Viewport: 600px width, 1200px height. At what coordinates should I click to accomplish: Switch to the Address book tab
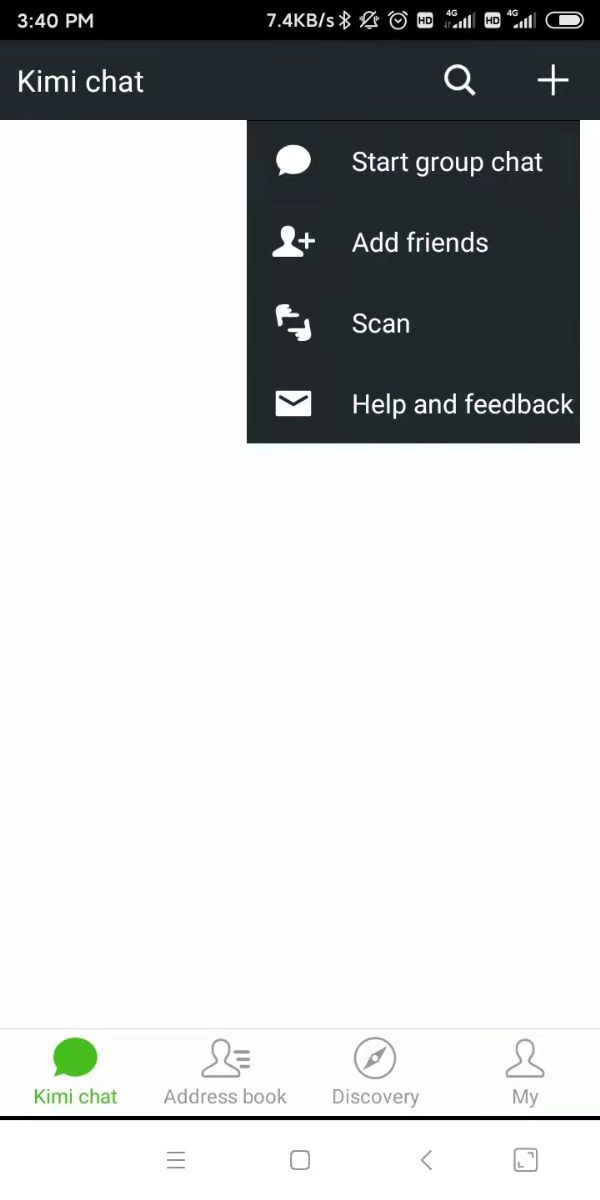point(225,1072)
